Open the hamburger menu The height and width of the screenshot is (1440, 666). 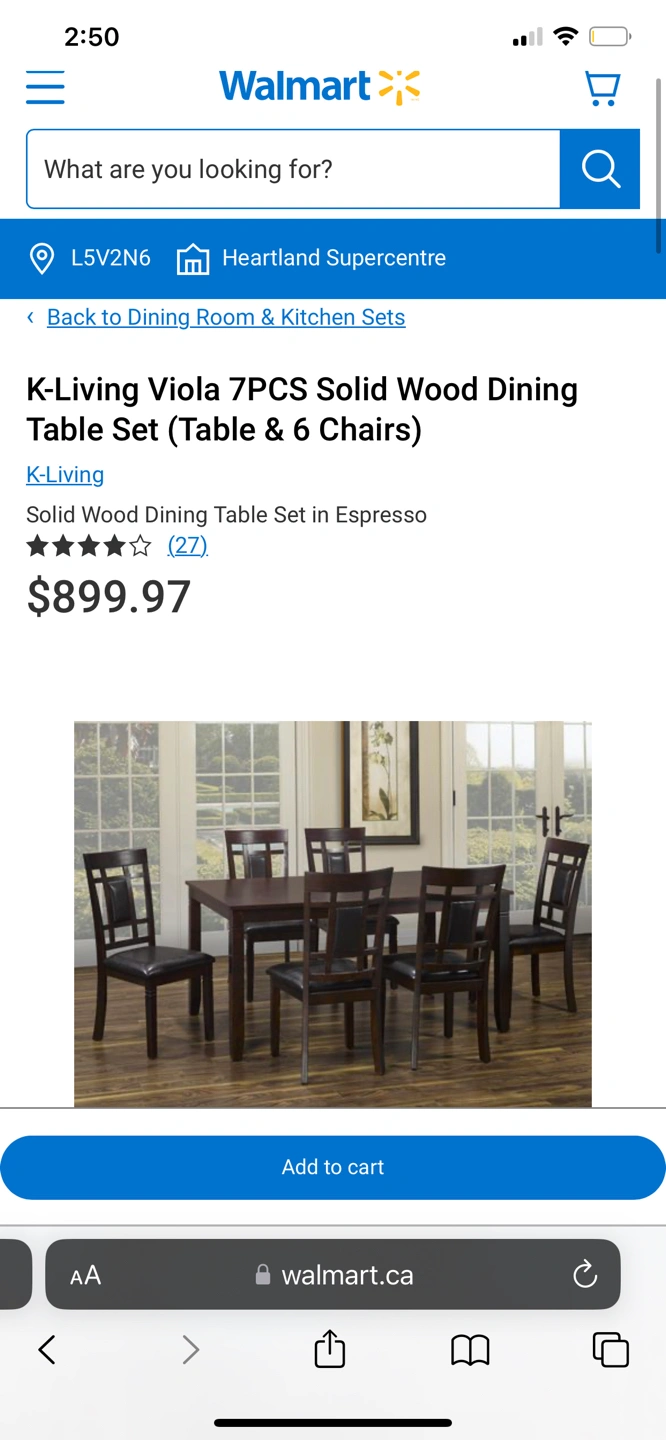click(45, 87)
